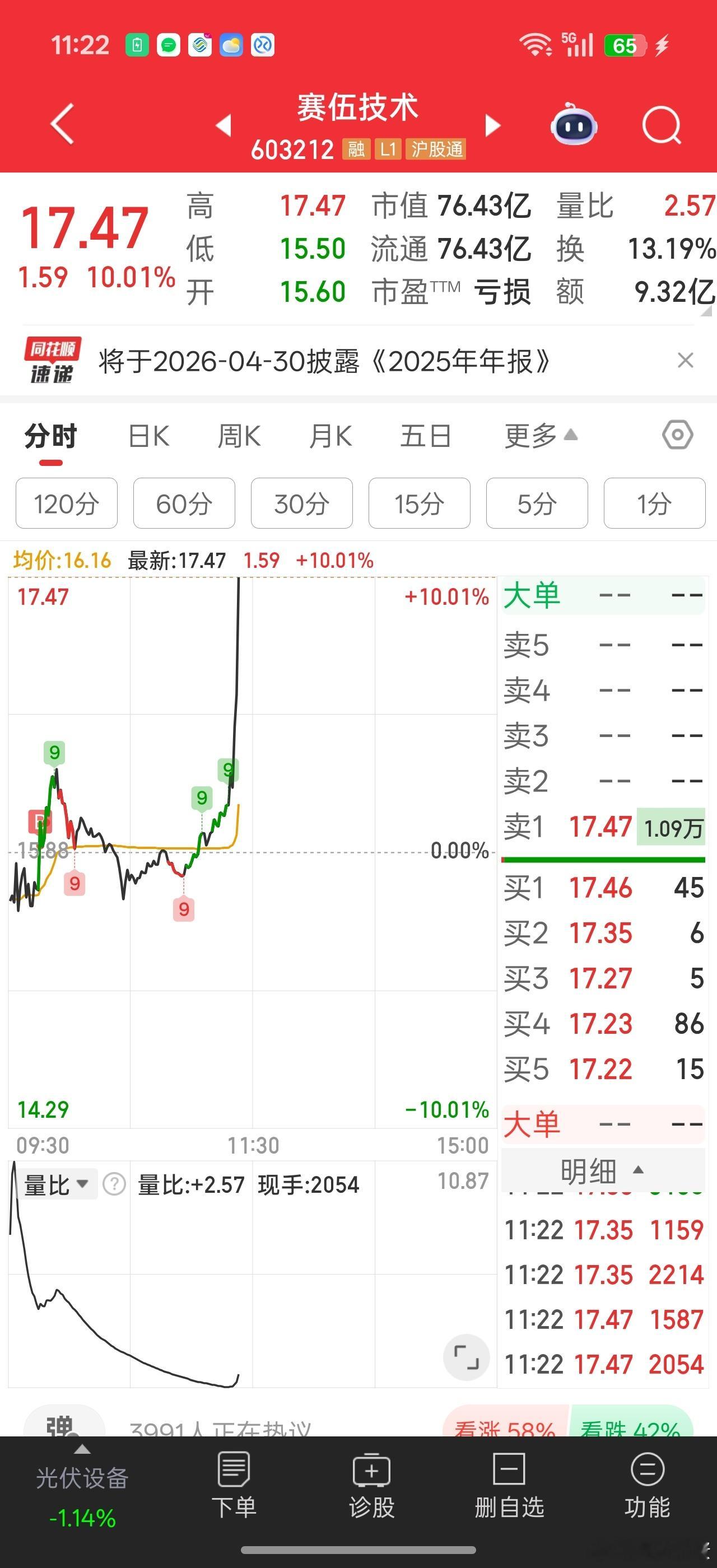
Task: Open stock search via magnifier icon
Action: [662, 125]
